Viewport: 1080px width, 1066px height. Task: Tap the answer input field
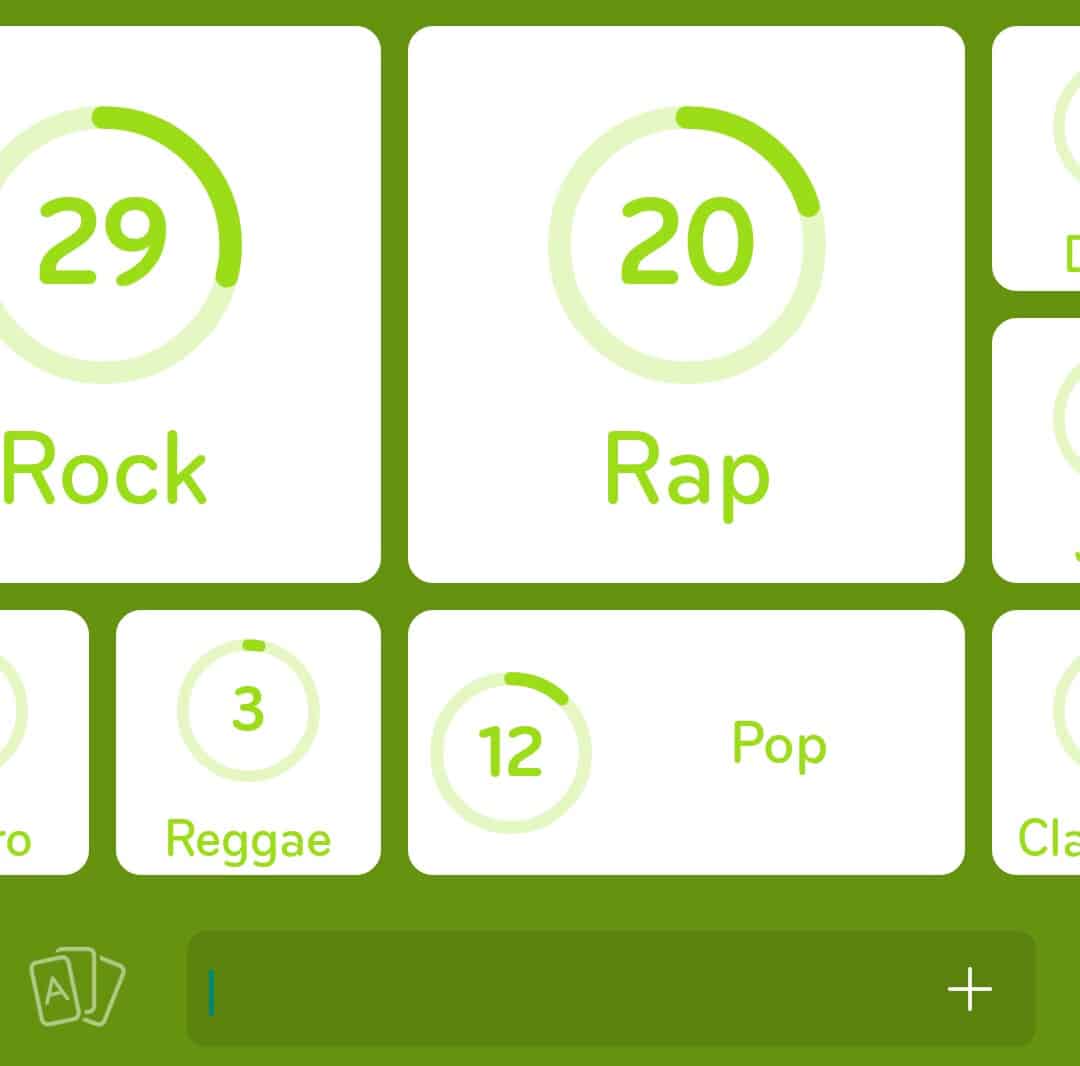pyautogui.click(x=560, y=989)
